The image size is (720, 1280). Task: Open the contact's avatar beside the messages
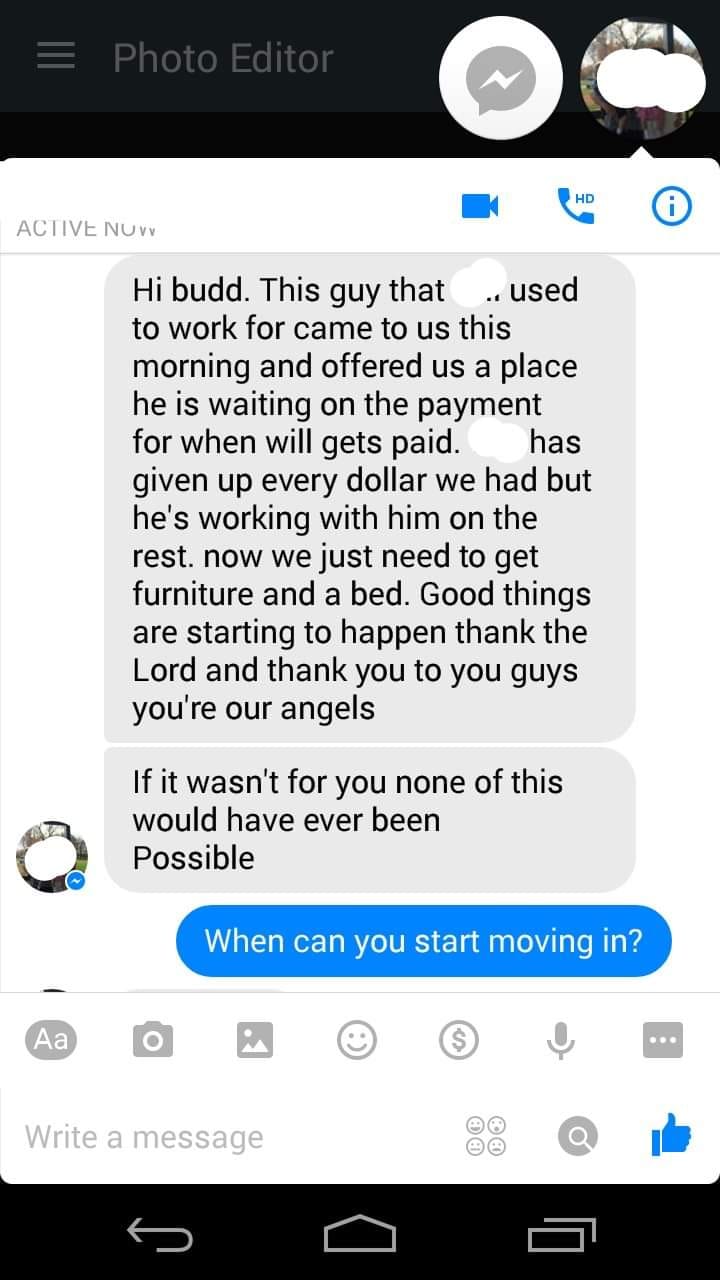click(52, 857)
